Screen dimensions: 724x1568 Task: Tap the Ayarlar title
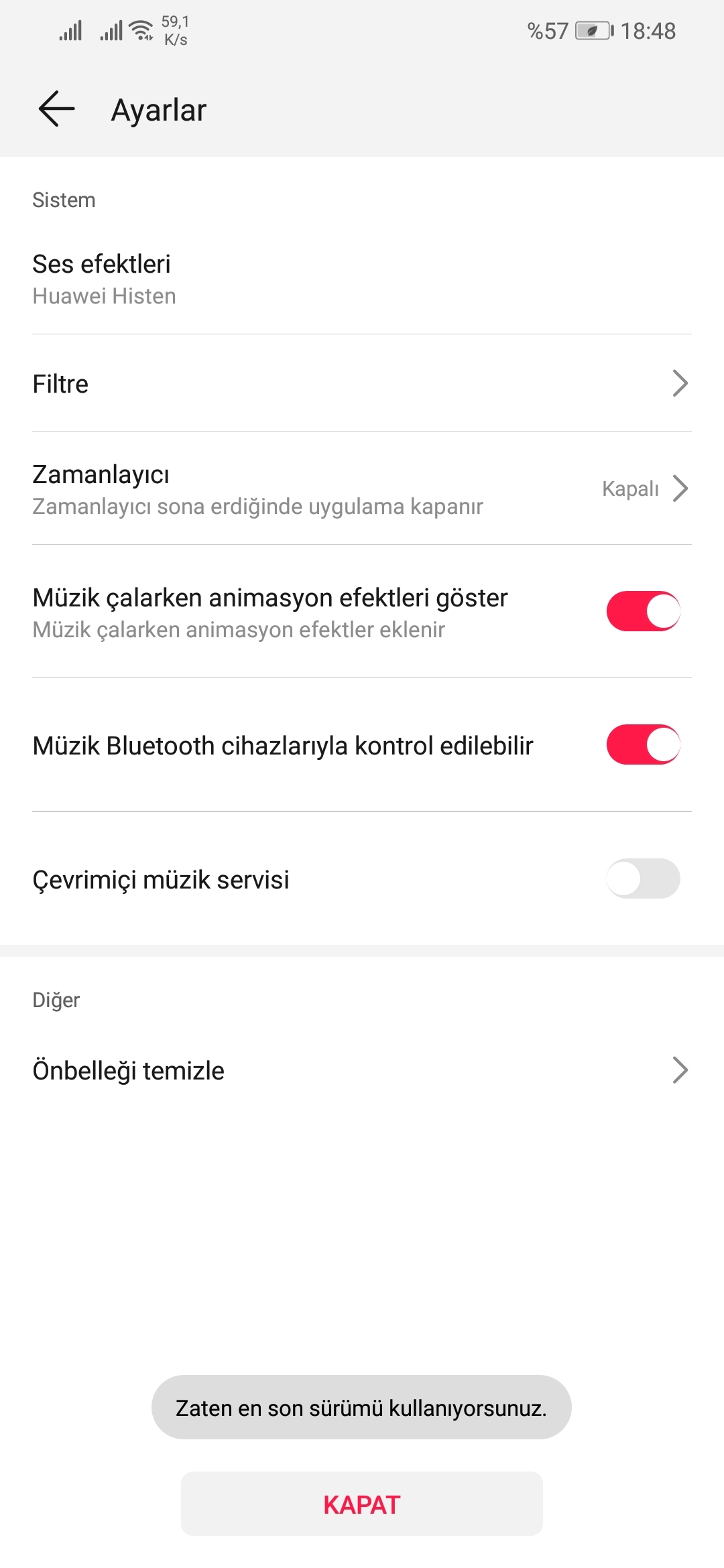click(x=159, y=109)
